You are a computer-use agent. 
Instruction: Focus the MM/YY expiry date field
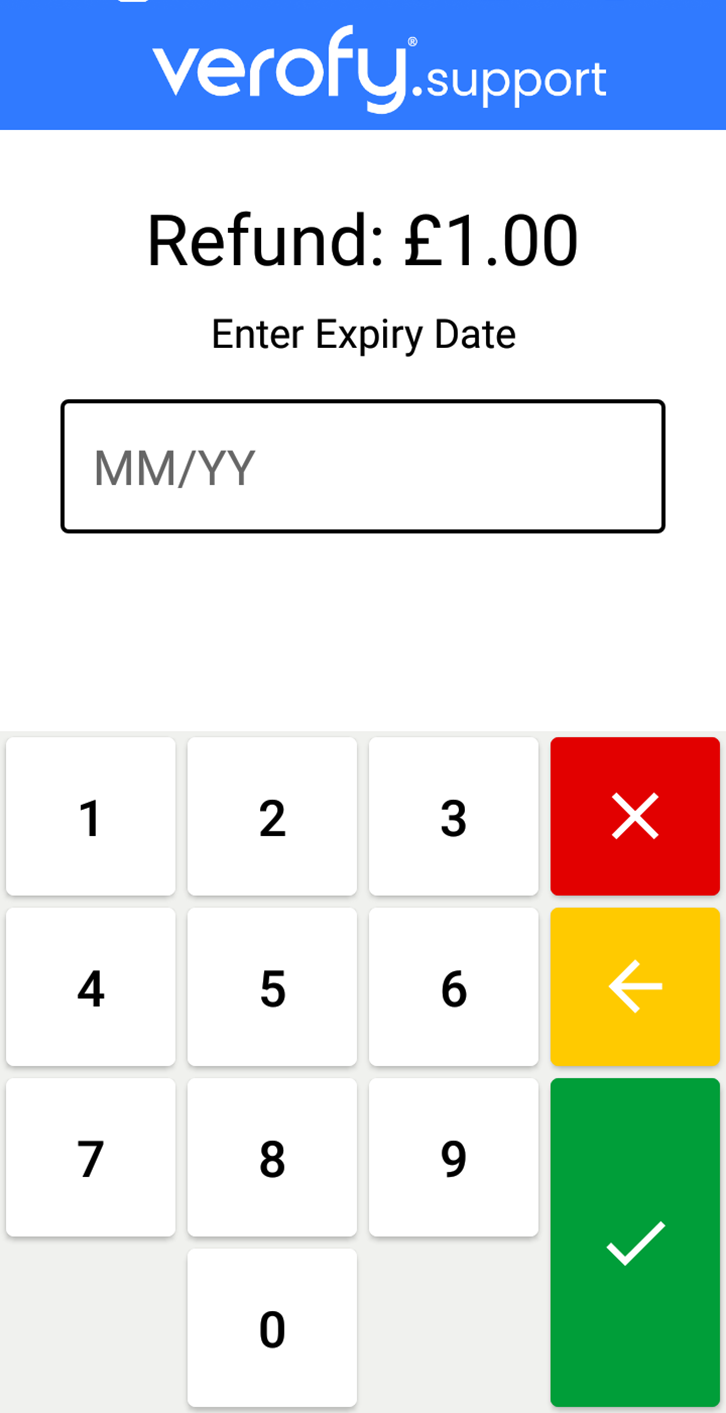tap(362, 466)
